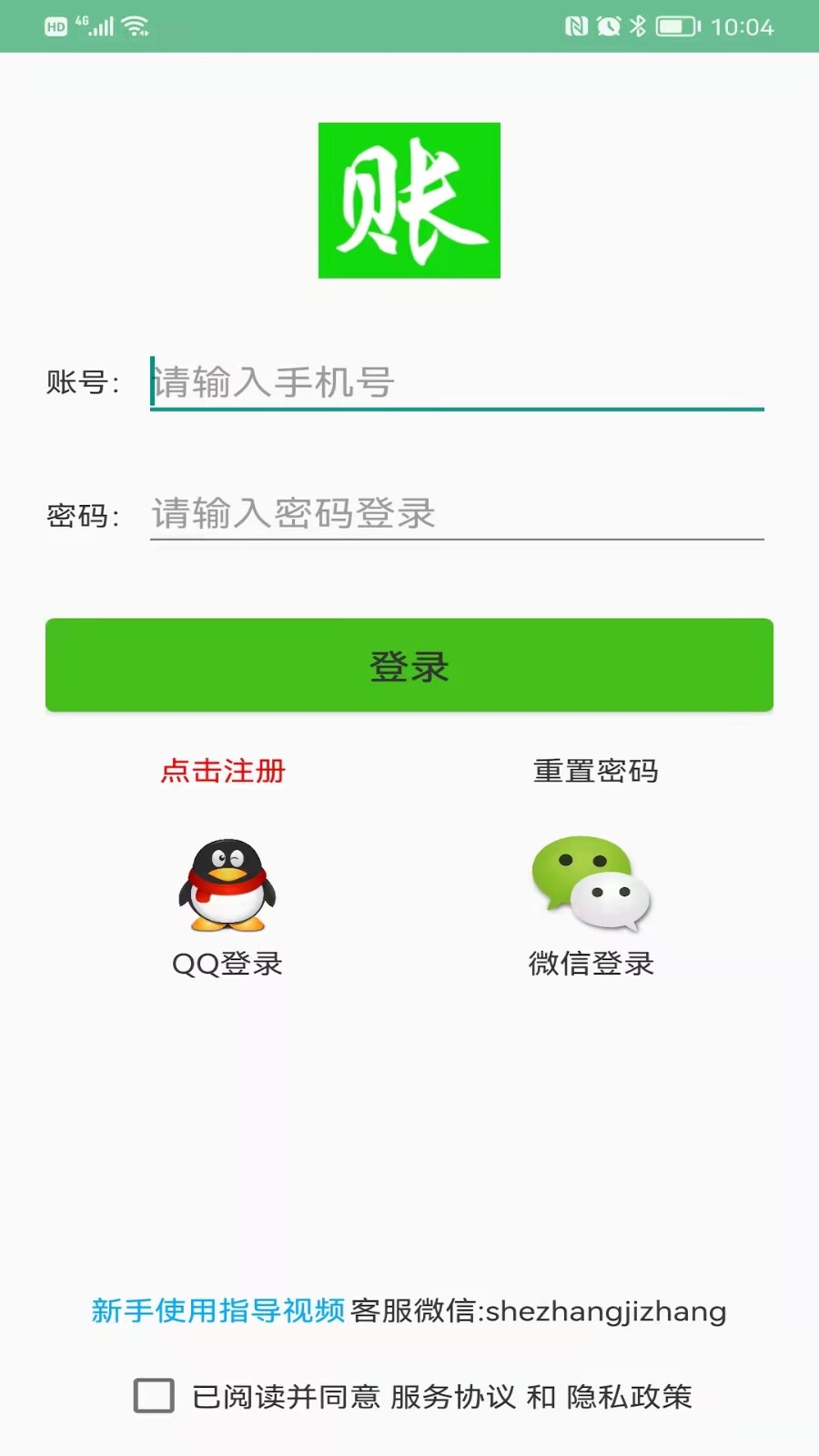Open the 点击注册 registration link
This screenshot has height=1456, width=819.
point(221,772)
